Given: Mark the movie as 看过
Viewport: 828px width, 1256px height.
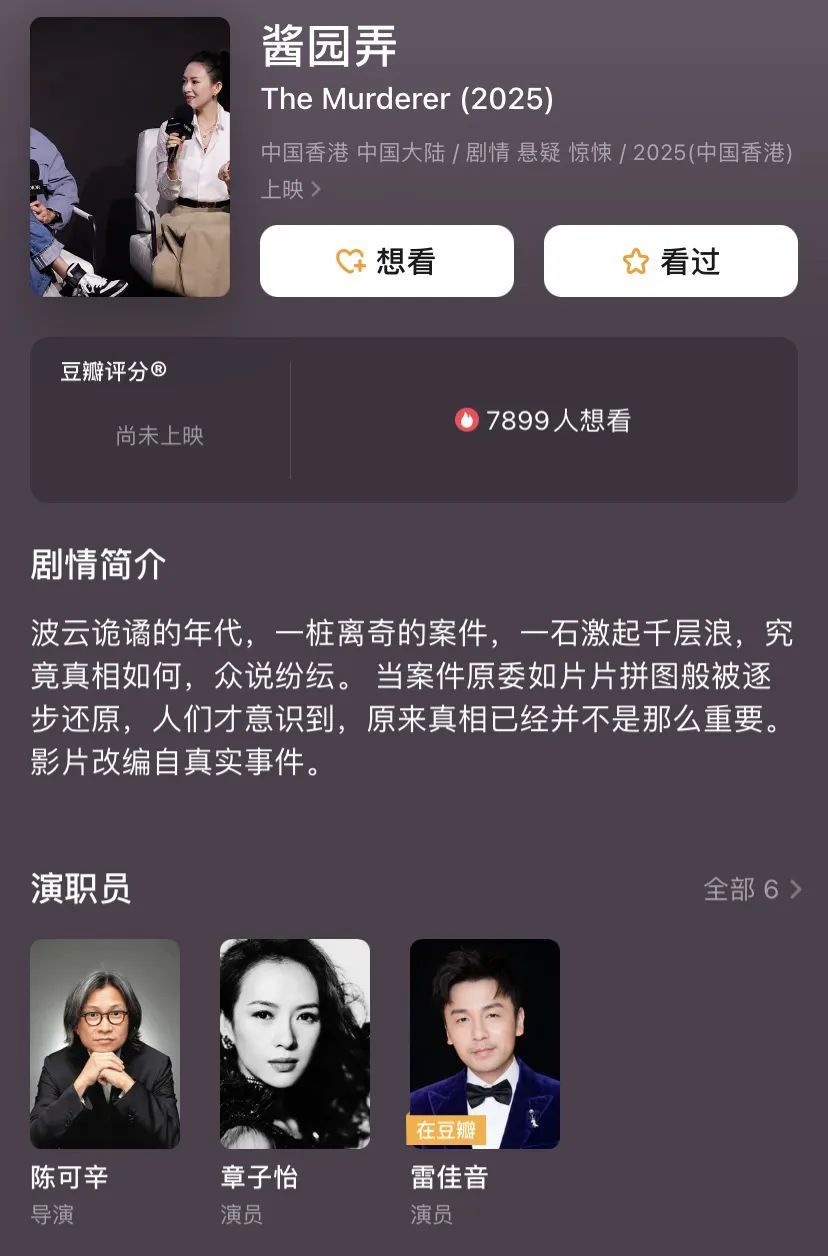Looking at the screenshot, I should [670, 261].
